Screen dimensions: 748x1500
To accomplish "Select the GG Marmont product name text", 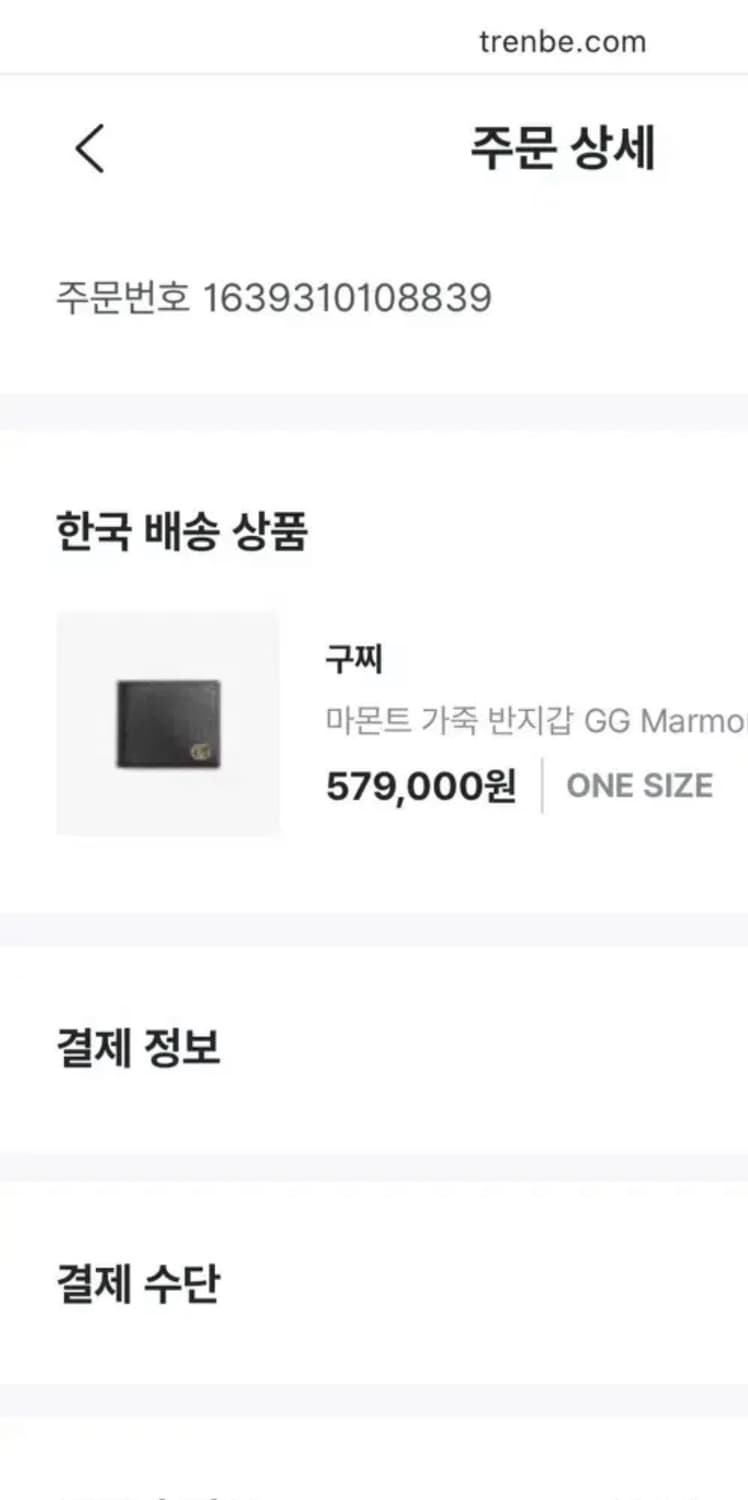I will (530, 719).
